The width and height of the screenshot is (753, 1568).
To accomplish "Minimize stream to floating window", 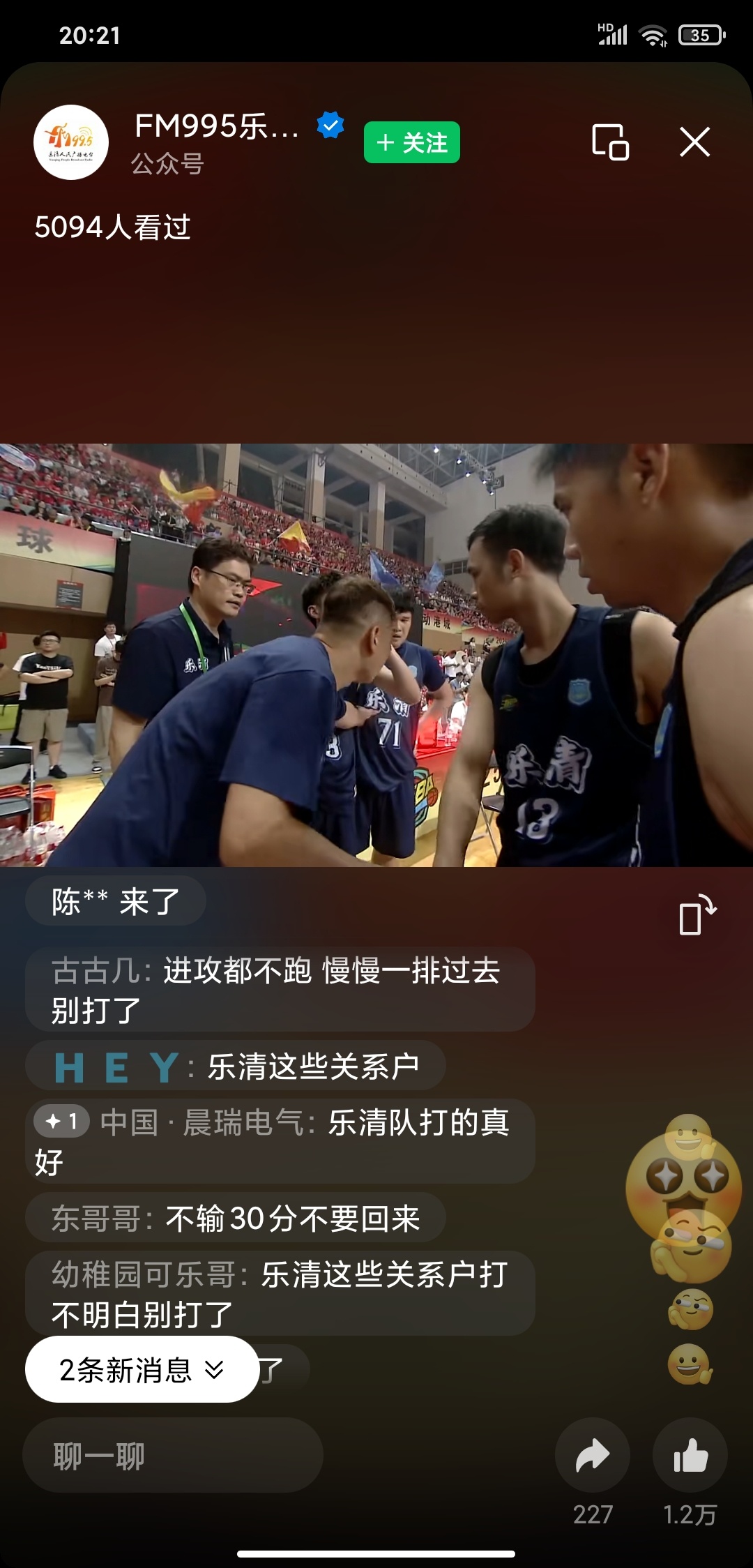I will (610, 142).
